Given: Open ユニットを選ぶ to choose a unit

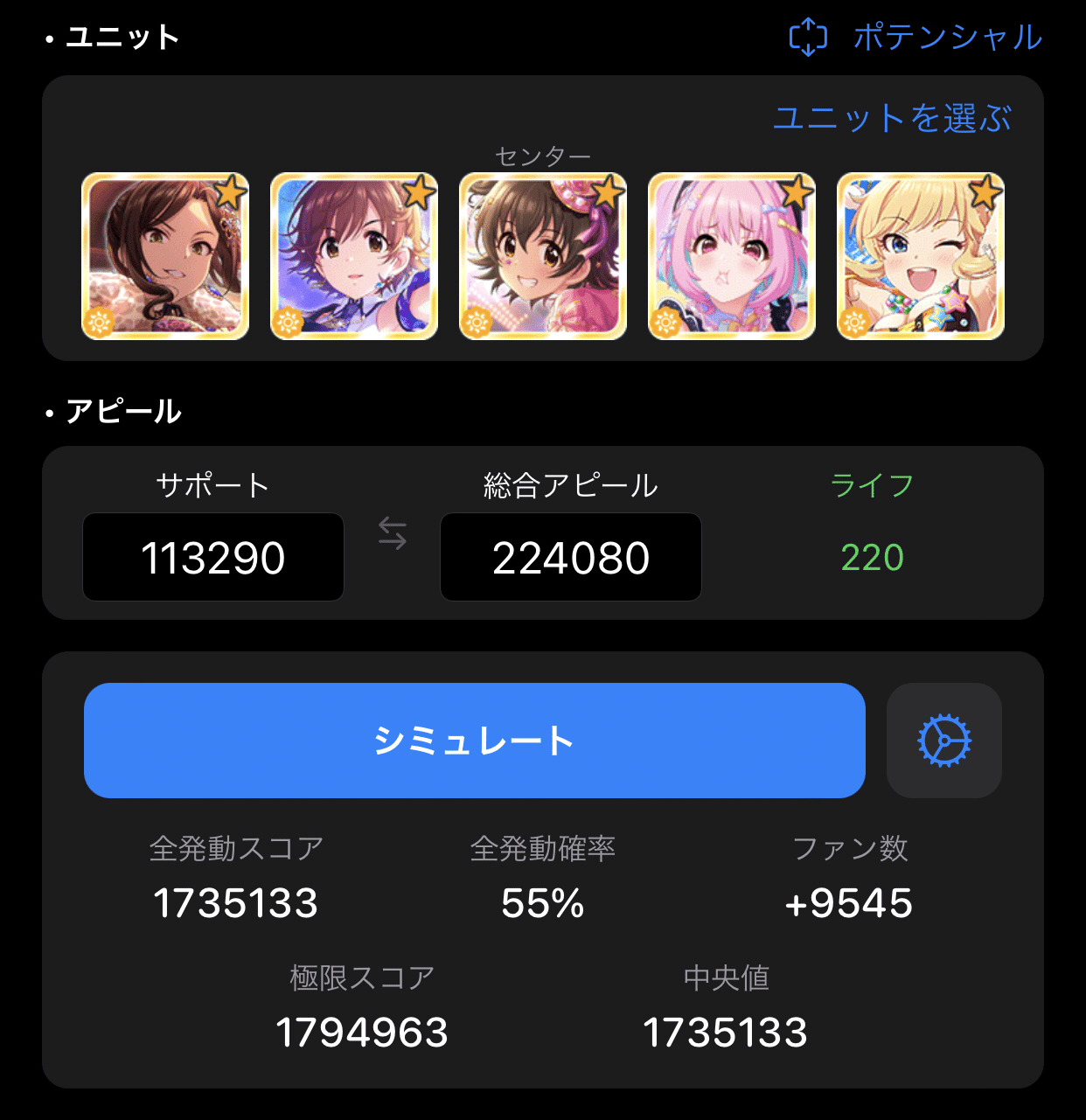Looking at the screenshot, I should 893,118.
